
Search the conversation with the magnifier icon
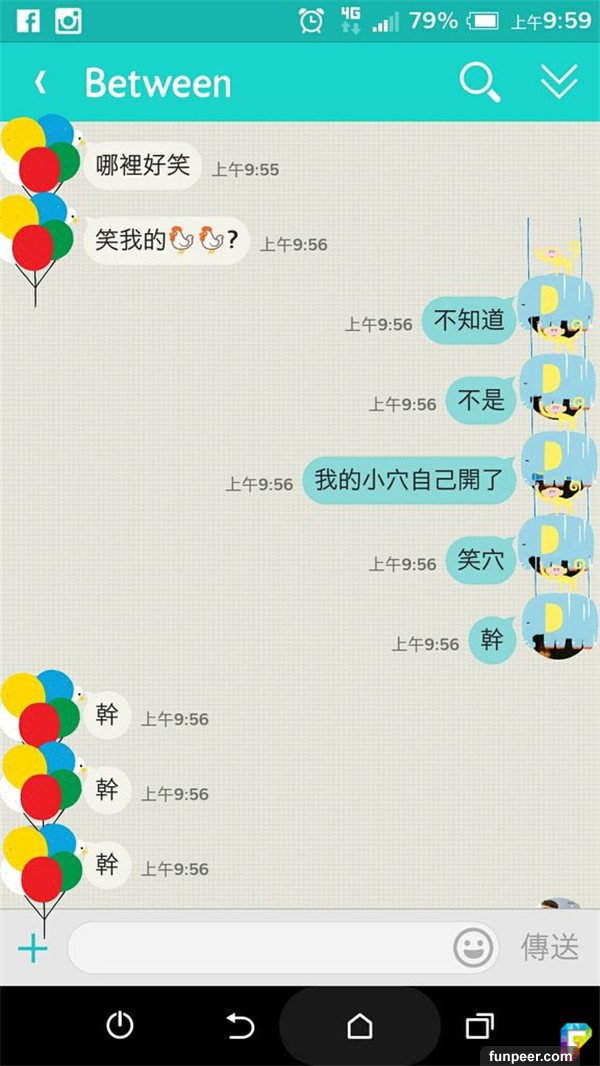480,82
